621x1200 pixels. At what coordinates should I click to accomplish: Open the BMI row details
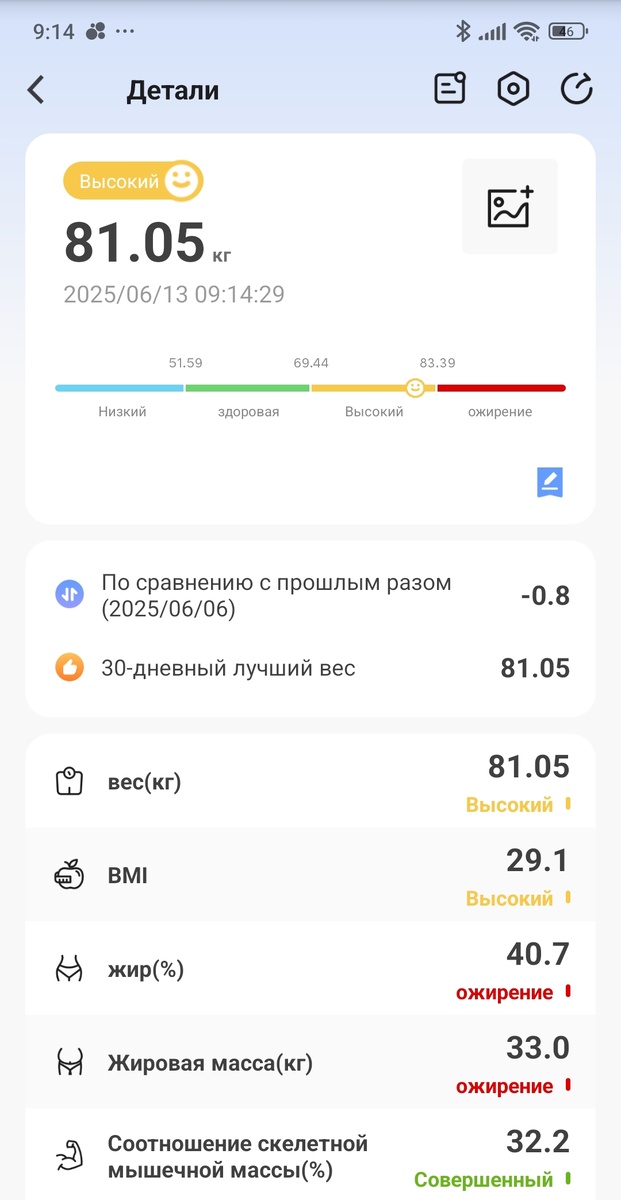tap(310, 875)
